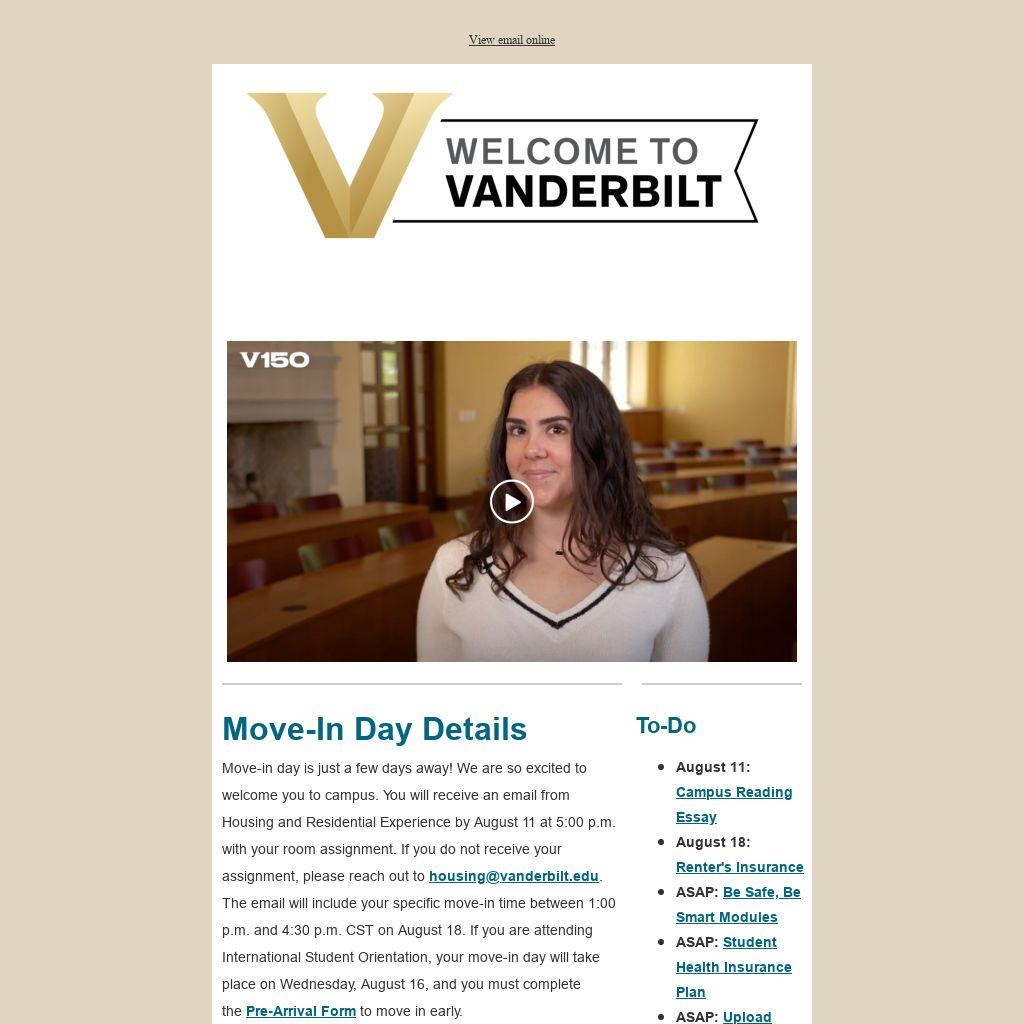
Task: Email housing@vanderbilt.edu
Action: point(513,876)
